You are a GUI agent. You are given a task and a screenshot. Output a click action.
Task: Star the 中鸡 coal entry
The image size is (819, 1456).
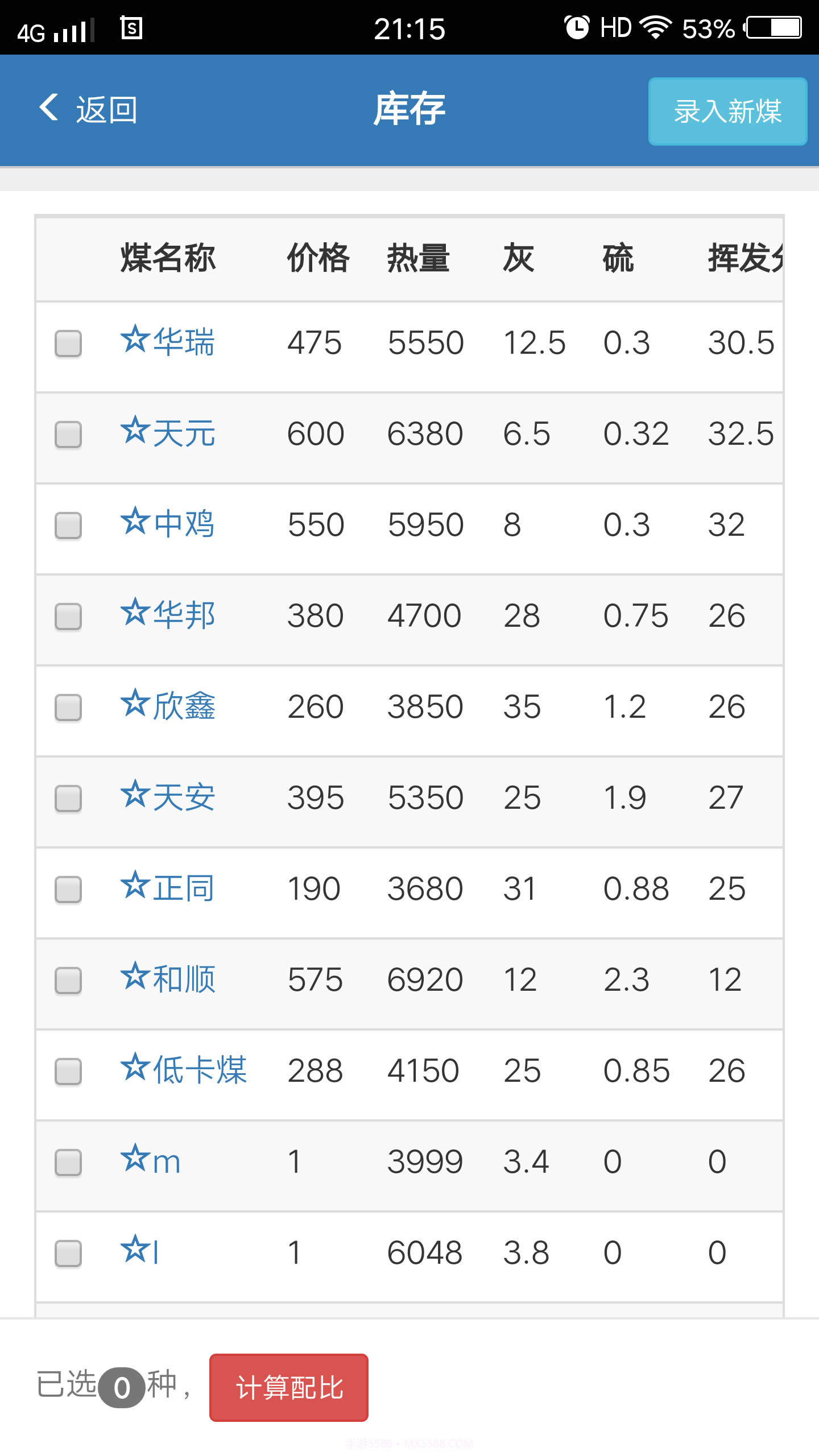135,523
